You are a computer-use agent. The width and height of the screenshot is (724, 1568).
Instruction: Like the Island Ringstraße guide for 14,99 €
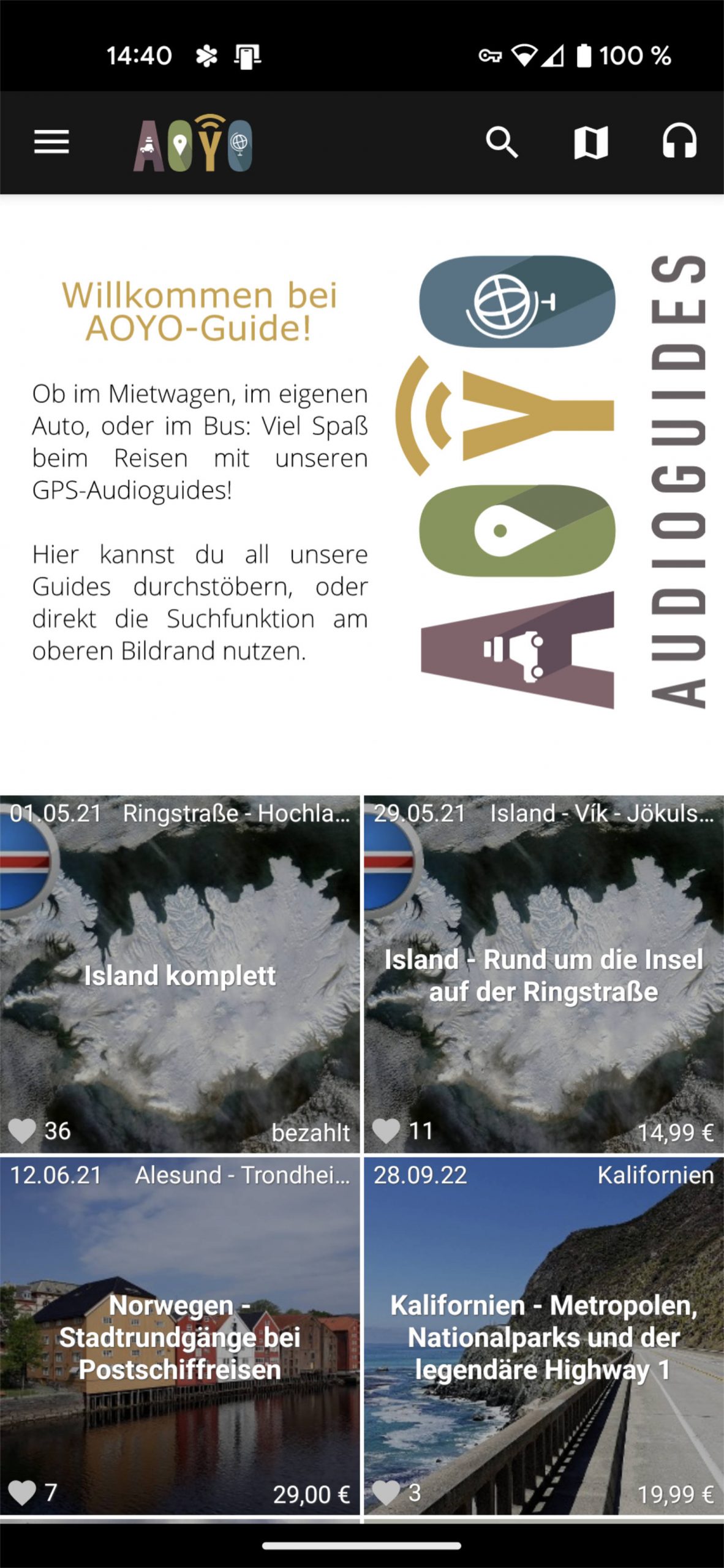click(387, 1131)
